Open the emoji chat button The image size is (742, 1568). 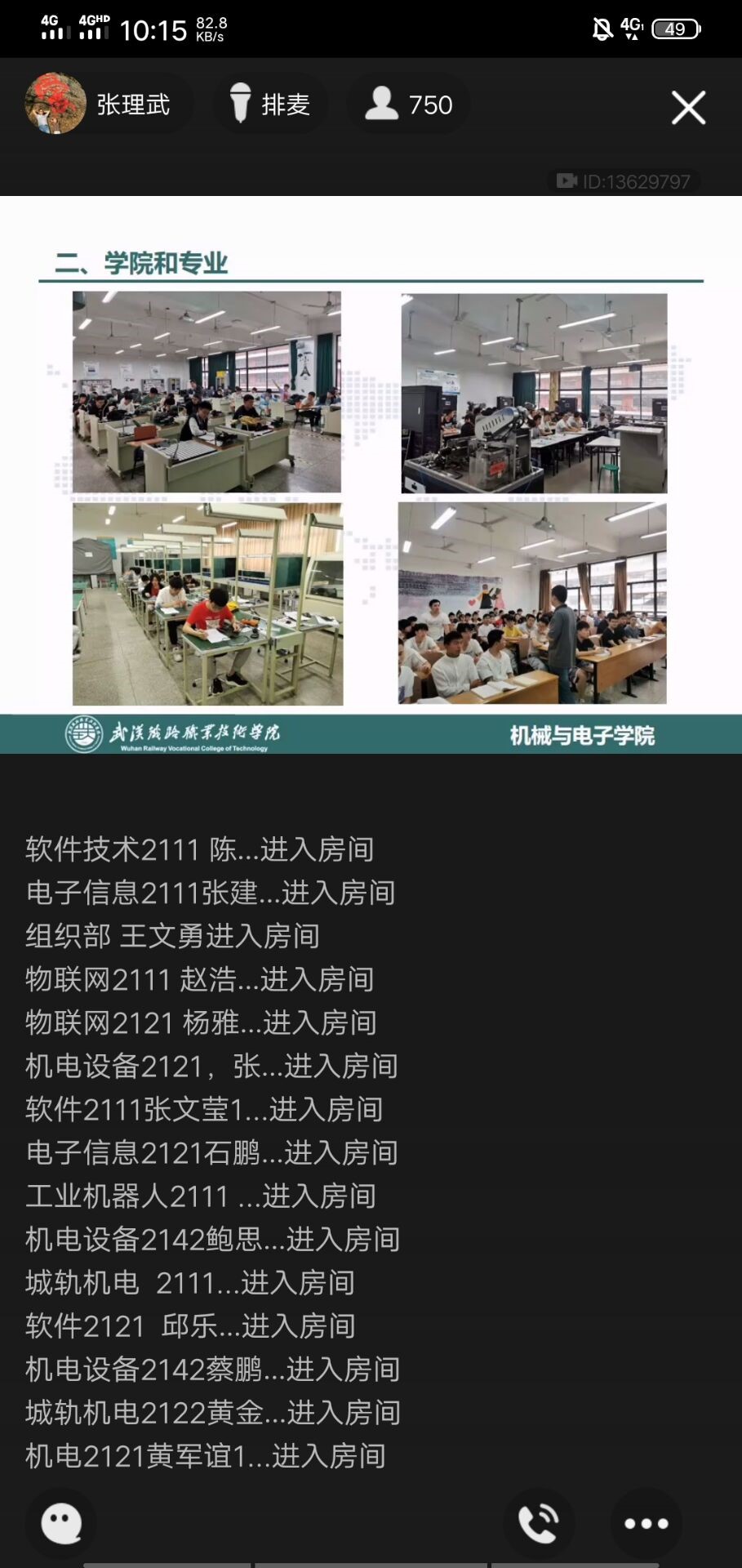pyautogui.click(x=62, y=1523)
